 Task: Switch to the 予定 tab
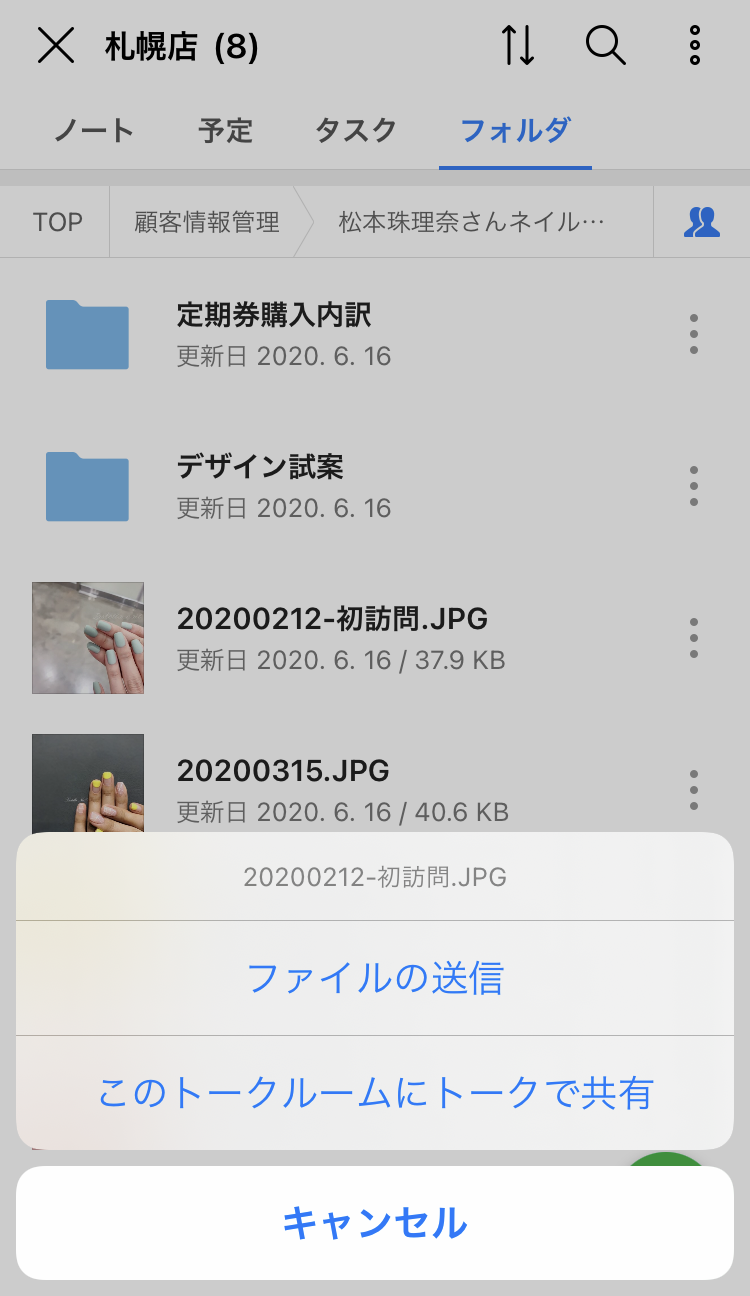pos(225,130)
